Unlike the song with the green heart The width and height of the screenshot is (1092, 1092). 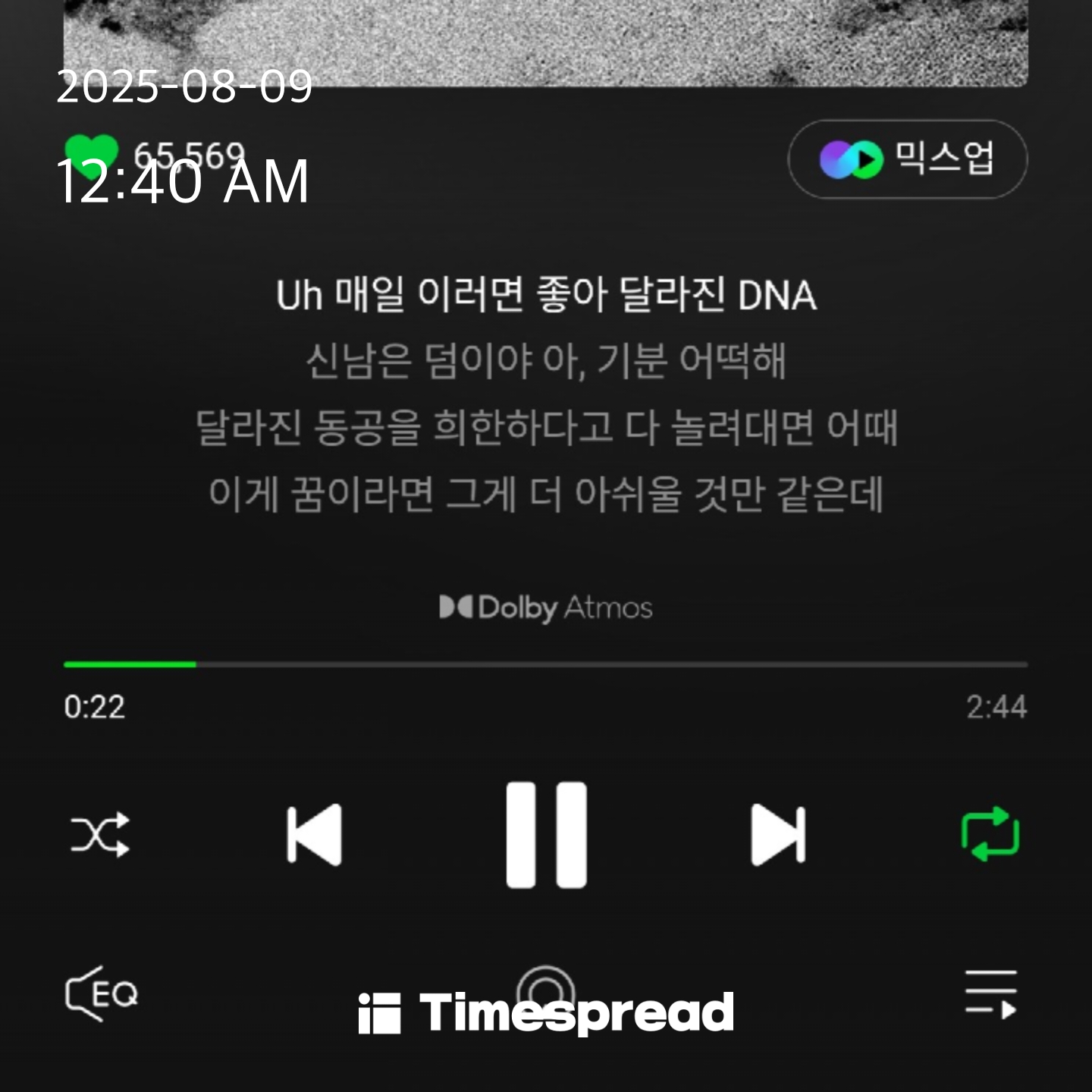(x=91, y=155)
